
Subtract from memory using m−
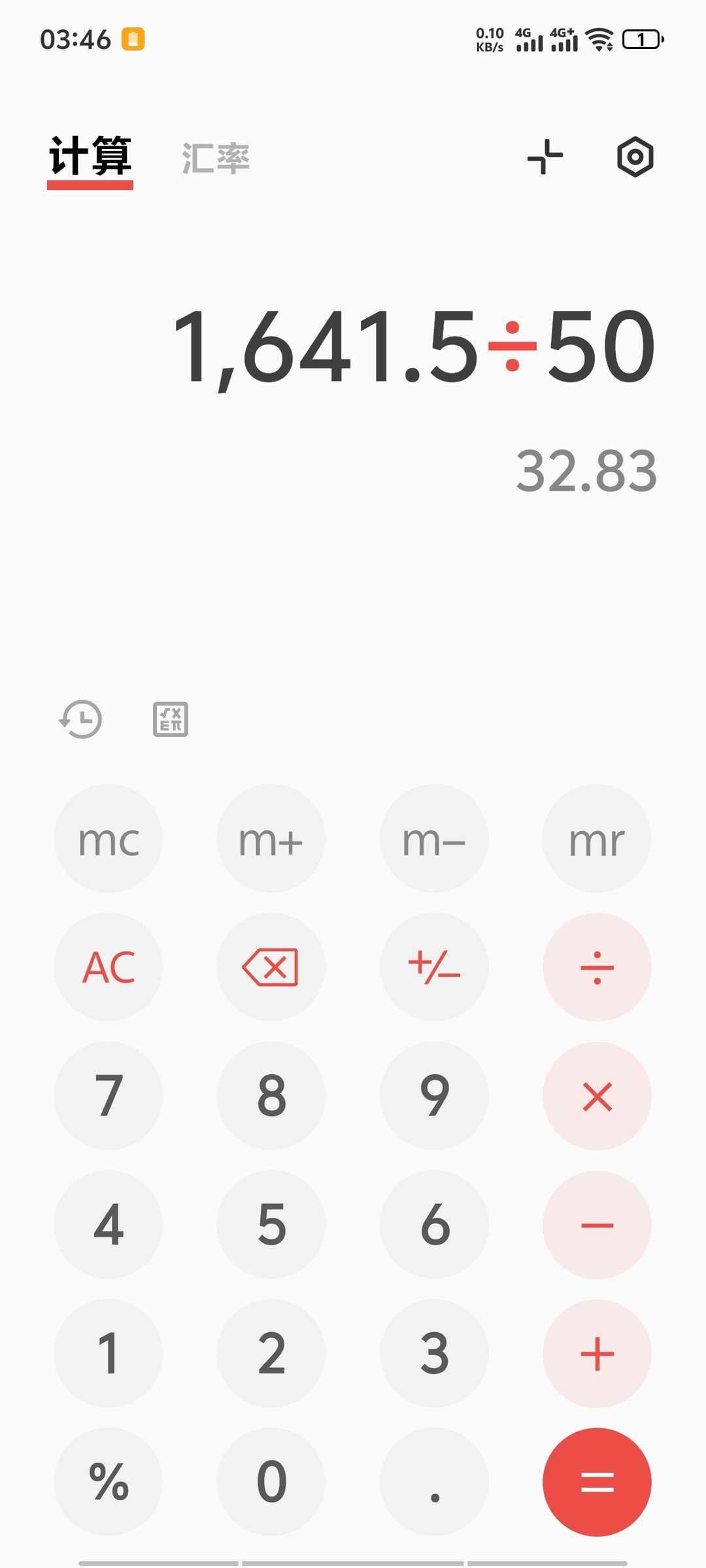click(434, 839)
